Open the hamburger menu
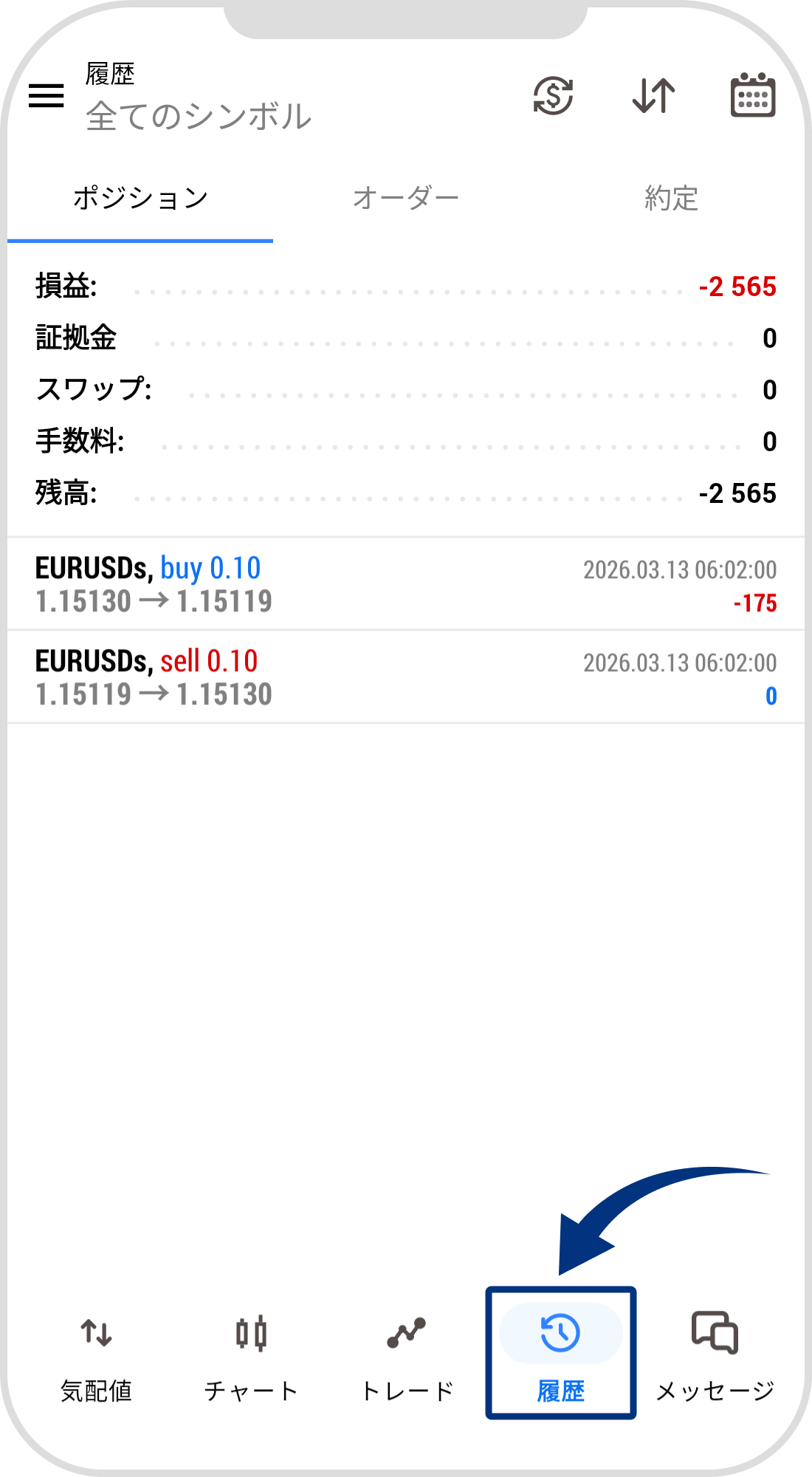The height and width of the screenshot is (1477, 812). tap(47, 95)
